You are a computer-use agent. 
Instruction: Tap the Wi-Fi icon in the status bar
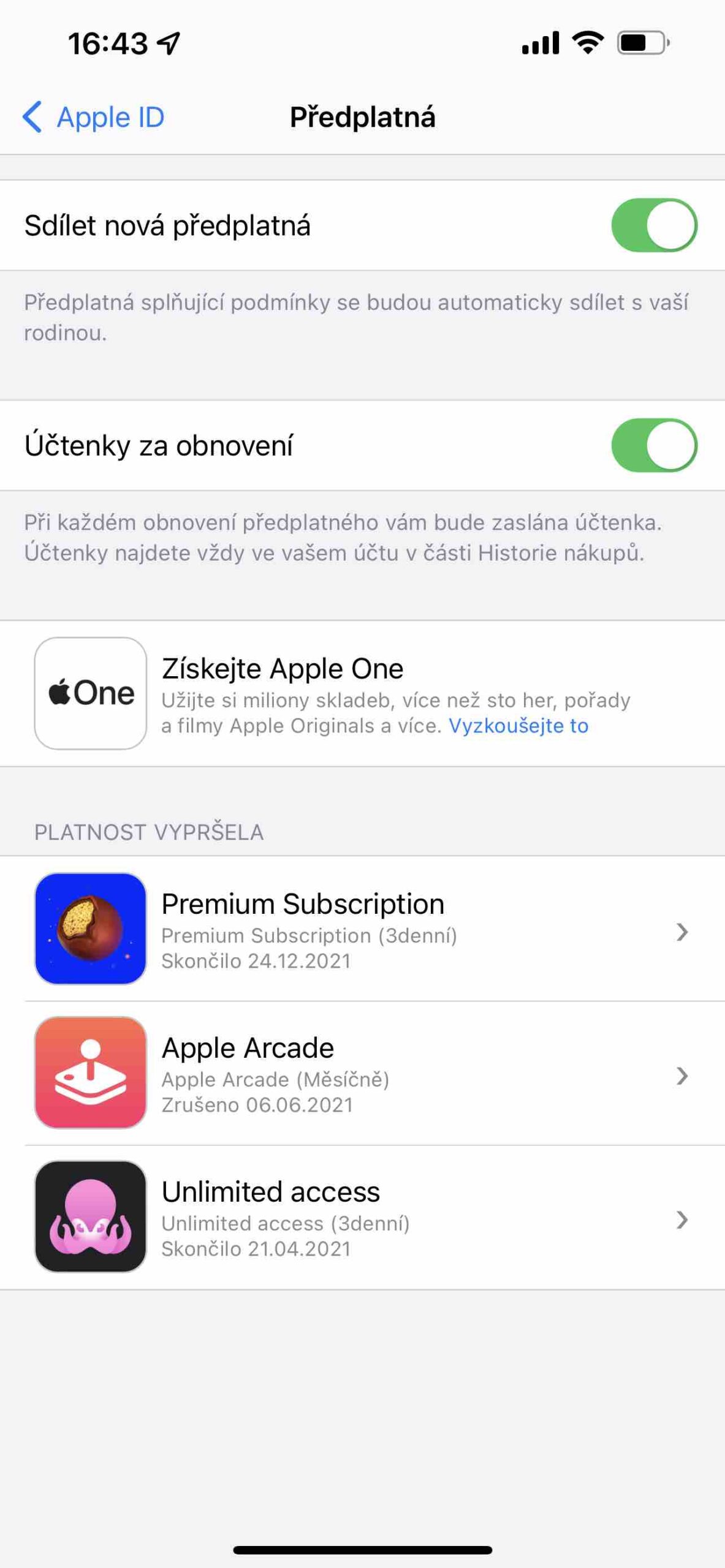587,43
